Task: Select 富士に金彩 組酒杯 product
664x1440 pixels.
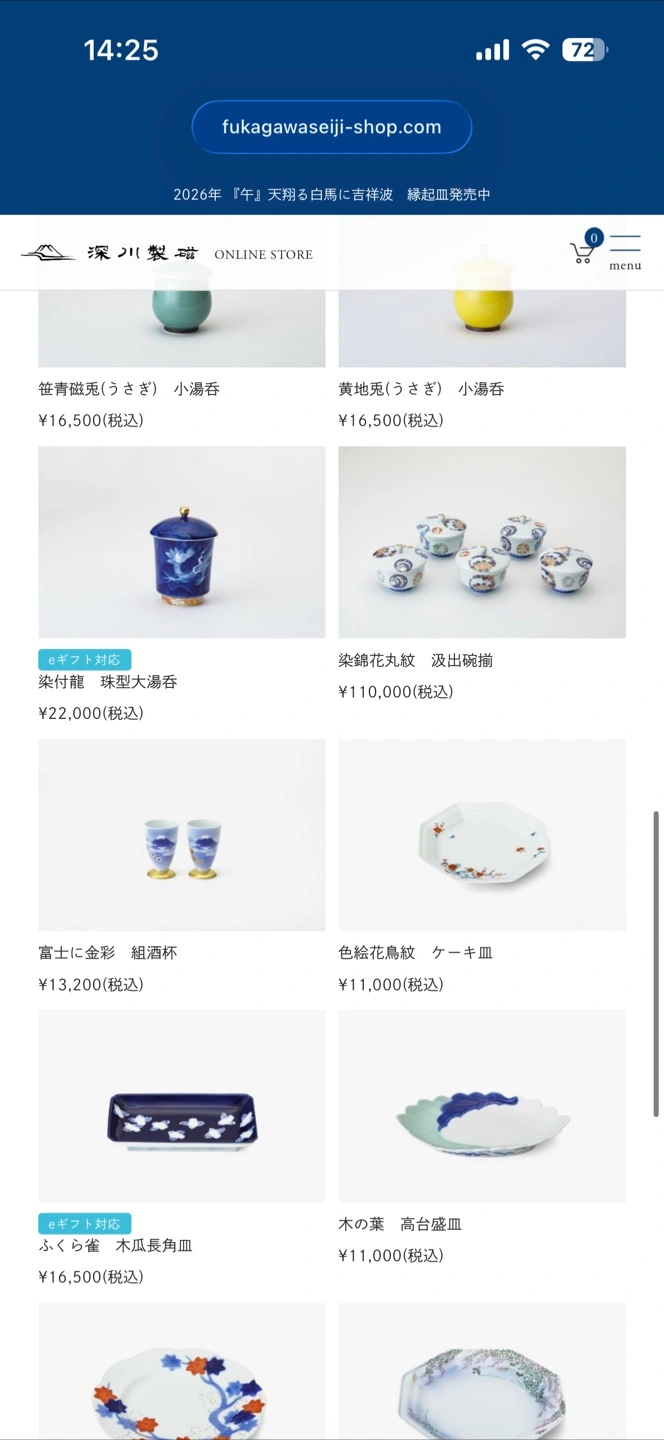Action: pyautogui.click(x=181, y=835)
